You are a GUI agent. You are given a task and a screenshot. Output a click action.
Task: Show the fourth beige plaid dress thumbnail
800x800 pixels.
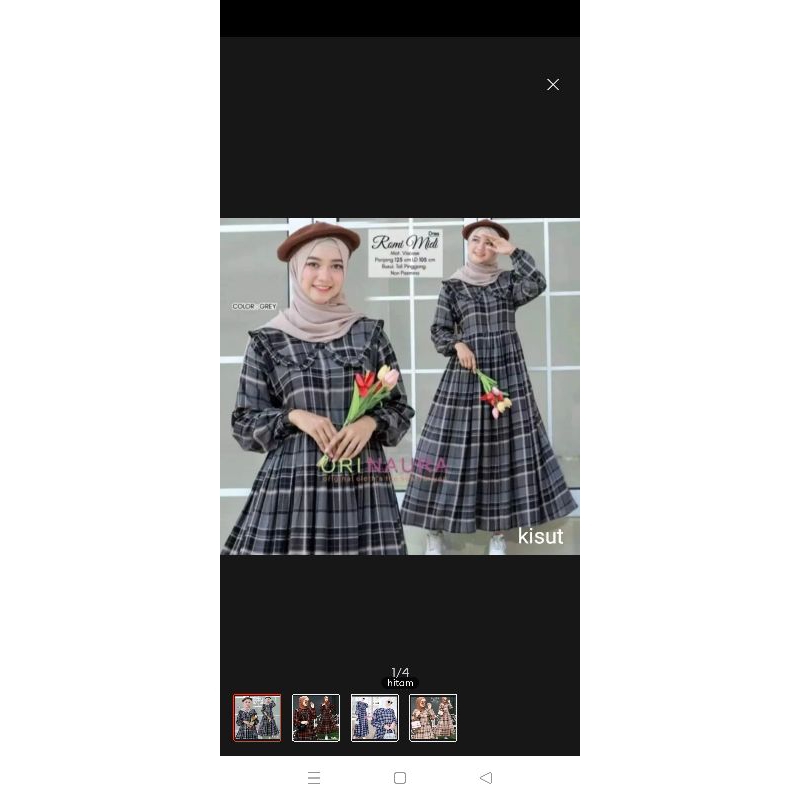(433, 717)
